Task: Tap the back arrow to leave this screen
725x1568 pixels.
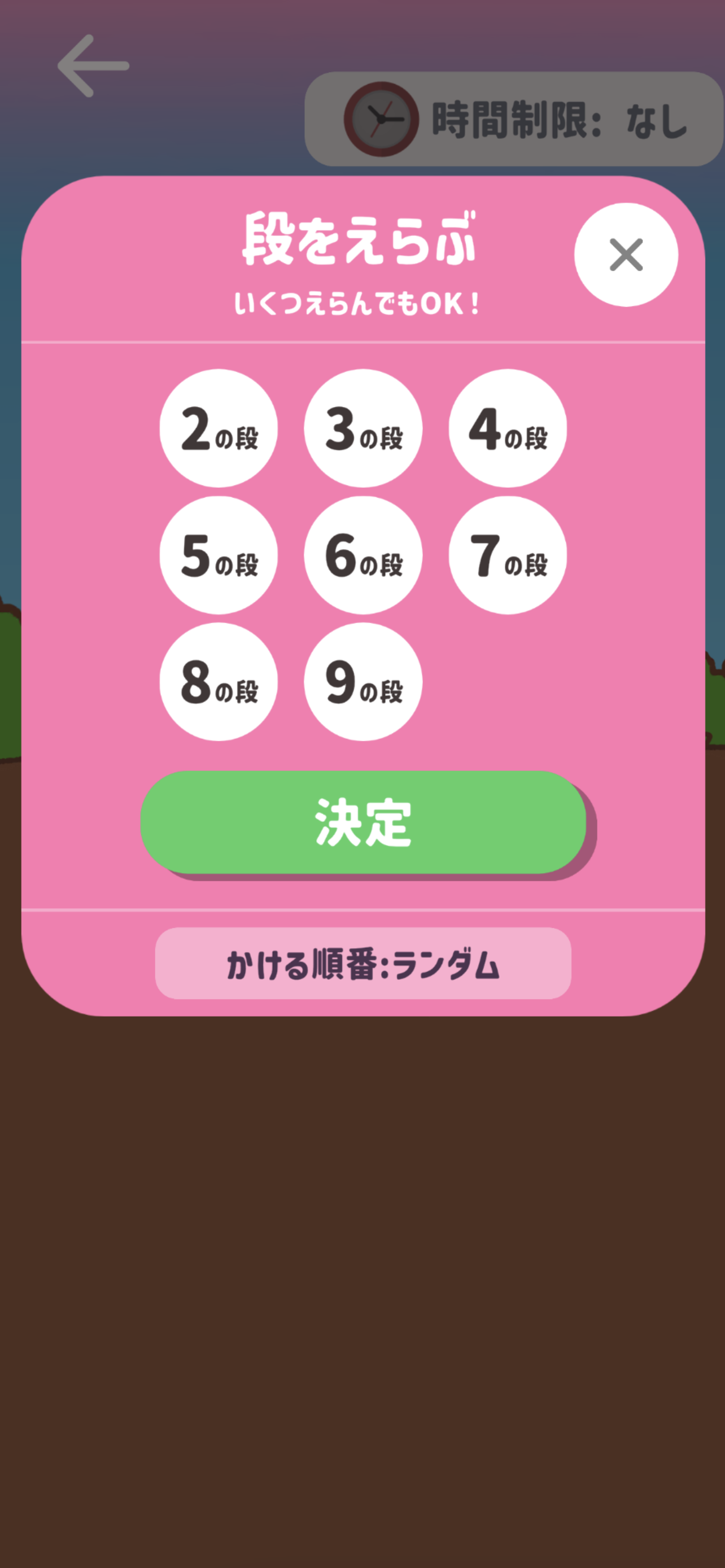Action: coord(93,65)
